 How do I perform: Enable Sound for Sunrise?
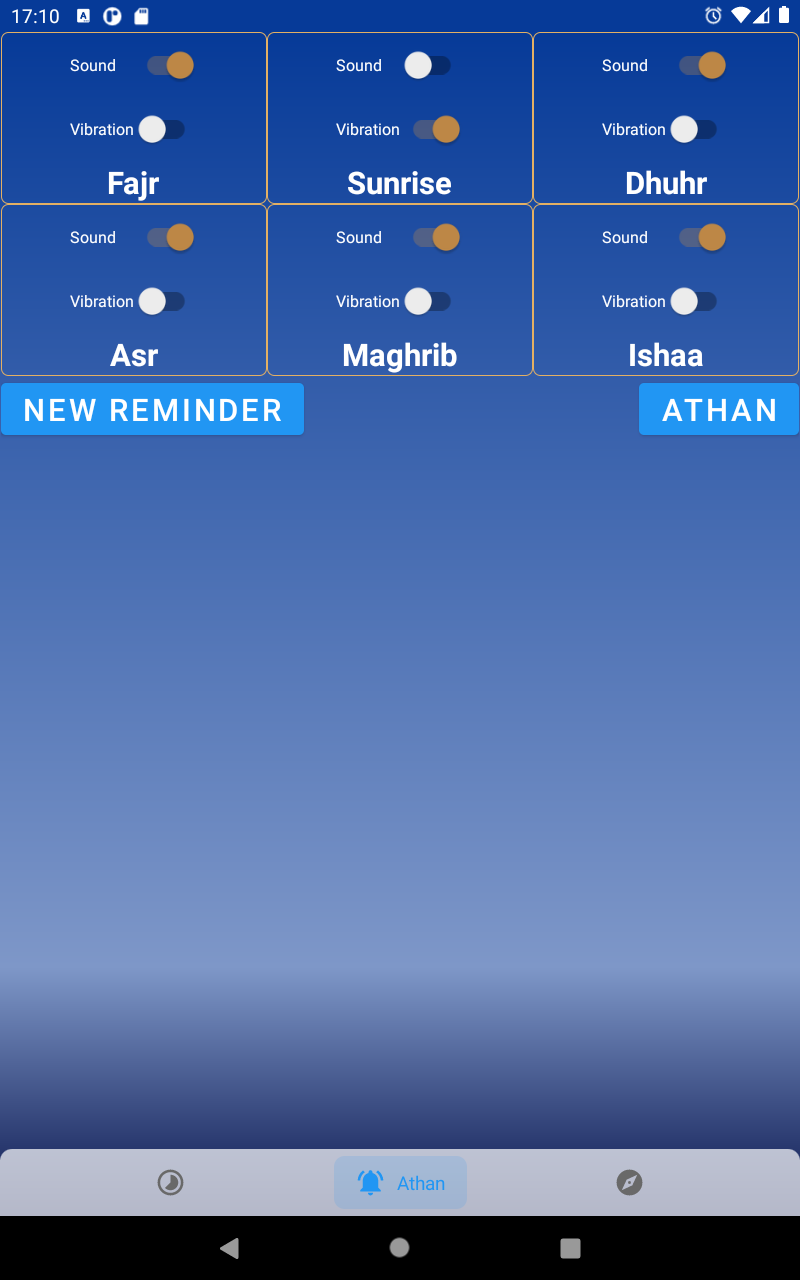coord(429,65)
